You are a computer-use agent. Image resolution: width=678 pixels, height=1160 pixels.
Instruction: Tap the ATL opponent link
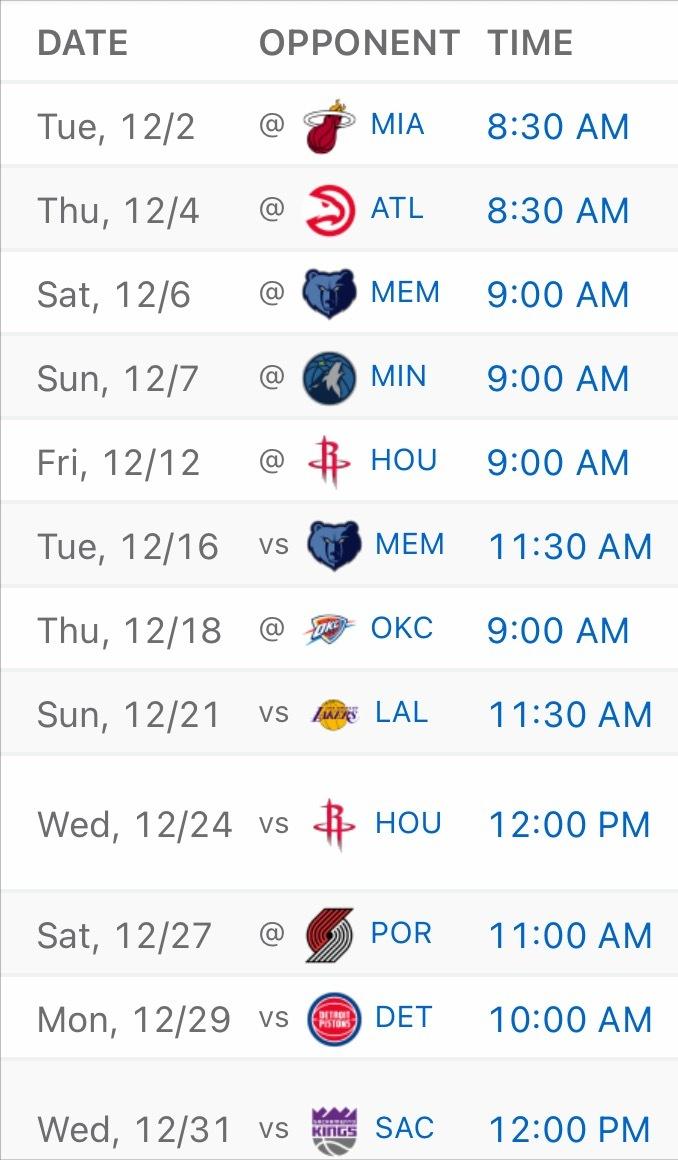coord(397,209)
